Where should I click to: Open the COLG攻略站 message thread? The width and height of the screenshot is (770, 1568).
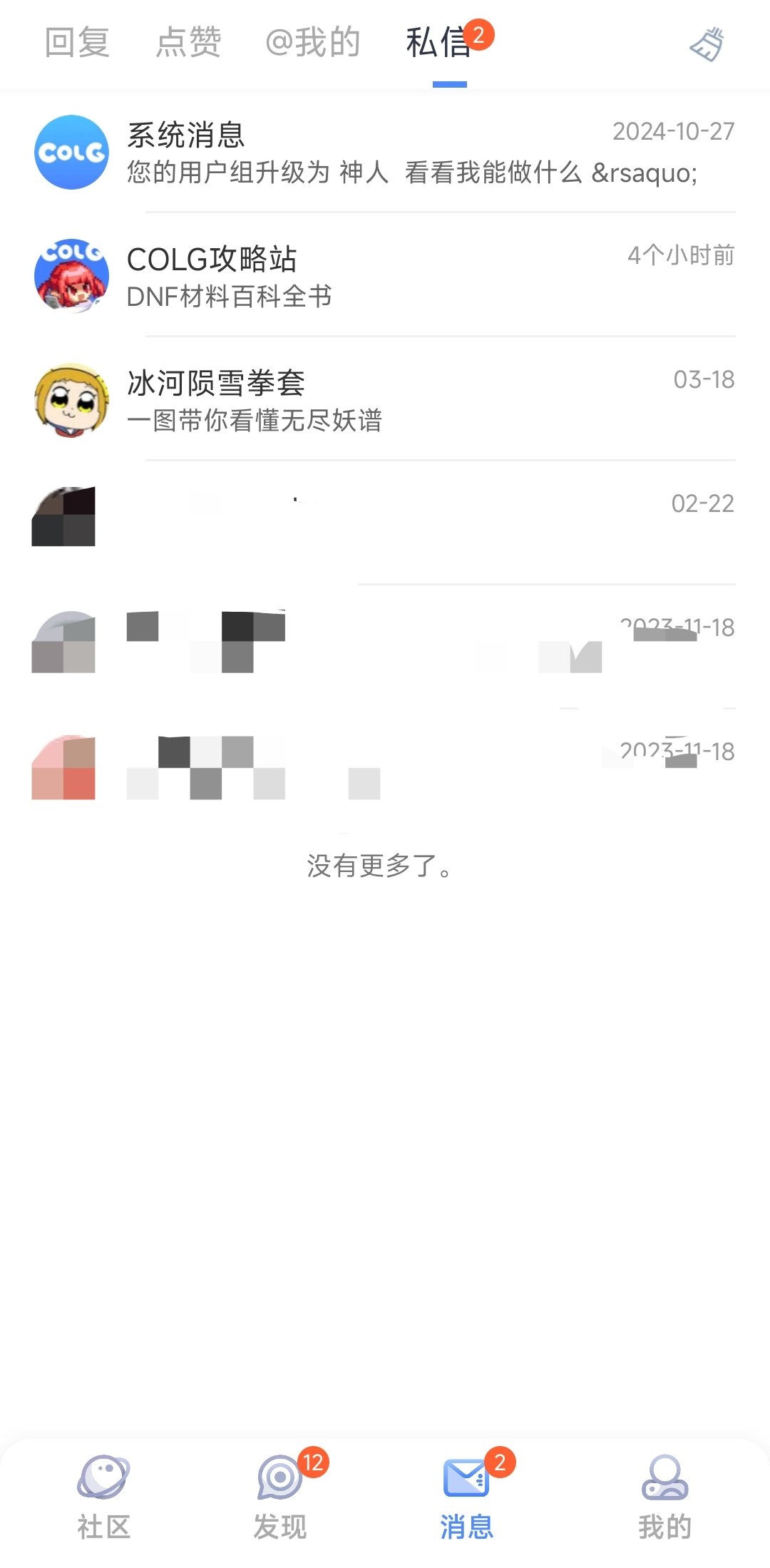[385, 276]
